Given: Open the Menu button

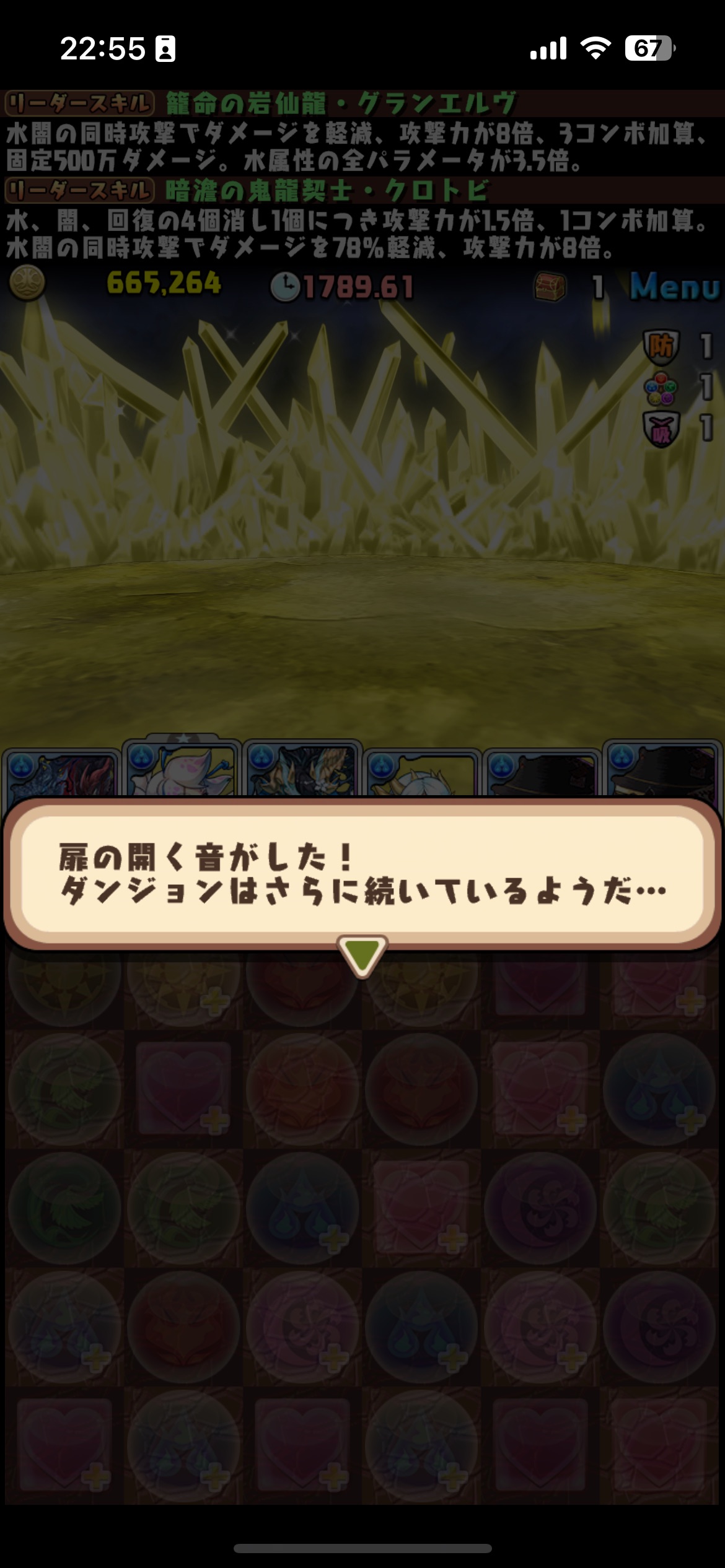Looking at the screenshot, I should point(674,287).
